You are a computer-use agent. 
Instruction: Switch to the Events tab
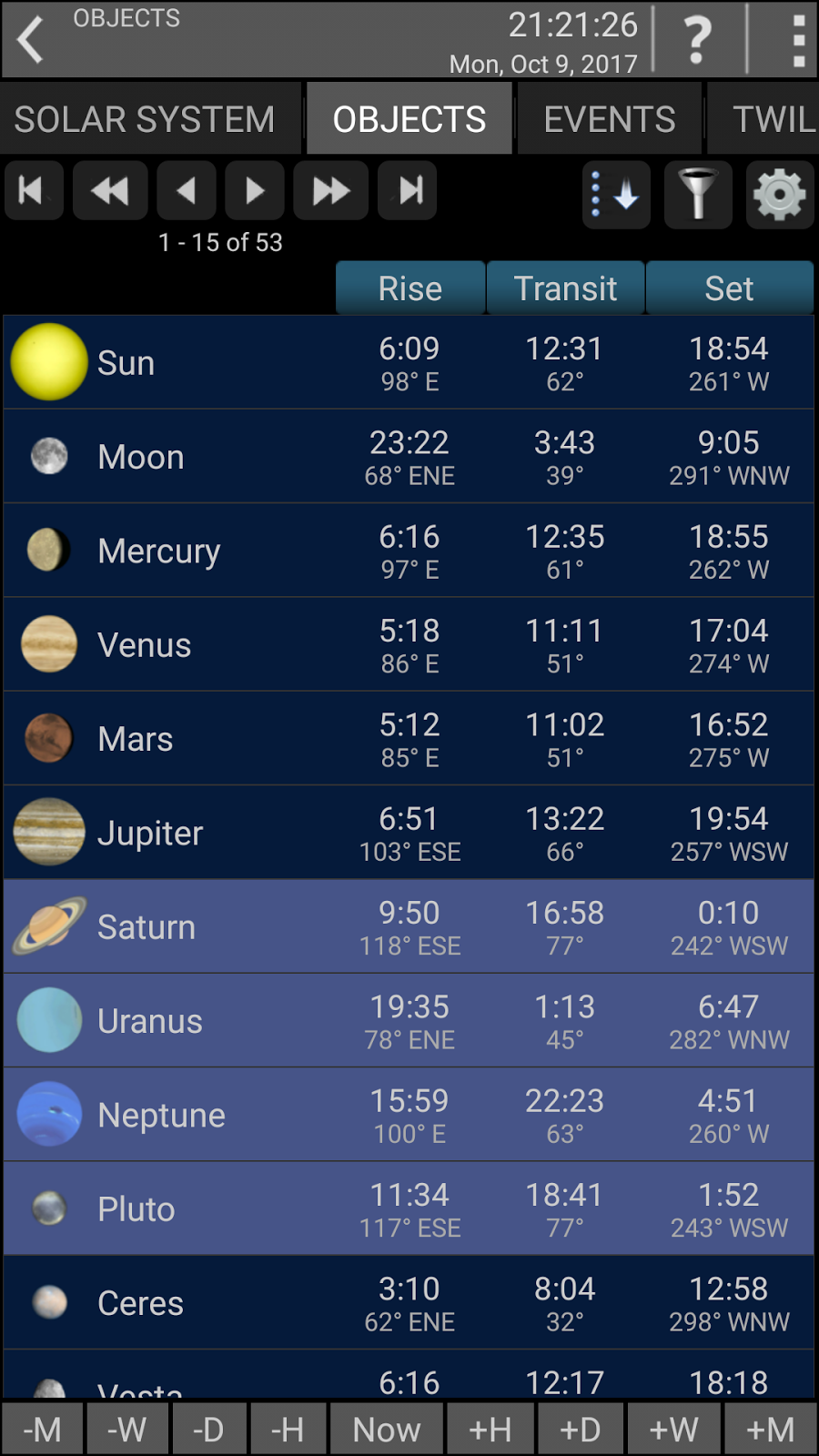coord(609,119)
